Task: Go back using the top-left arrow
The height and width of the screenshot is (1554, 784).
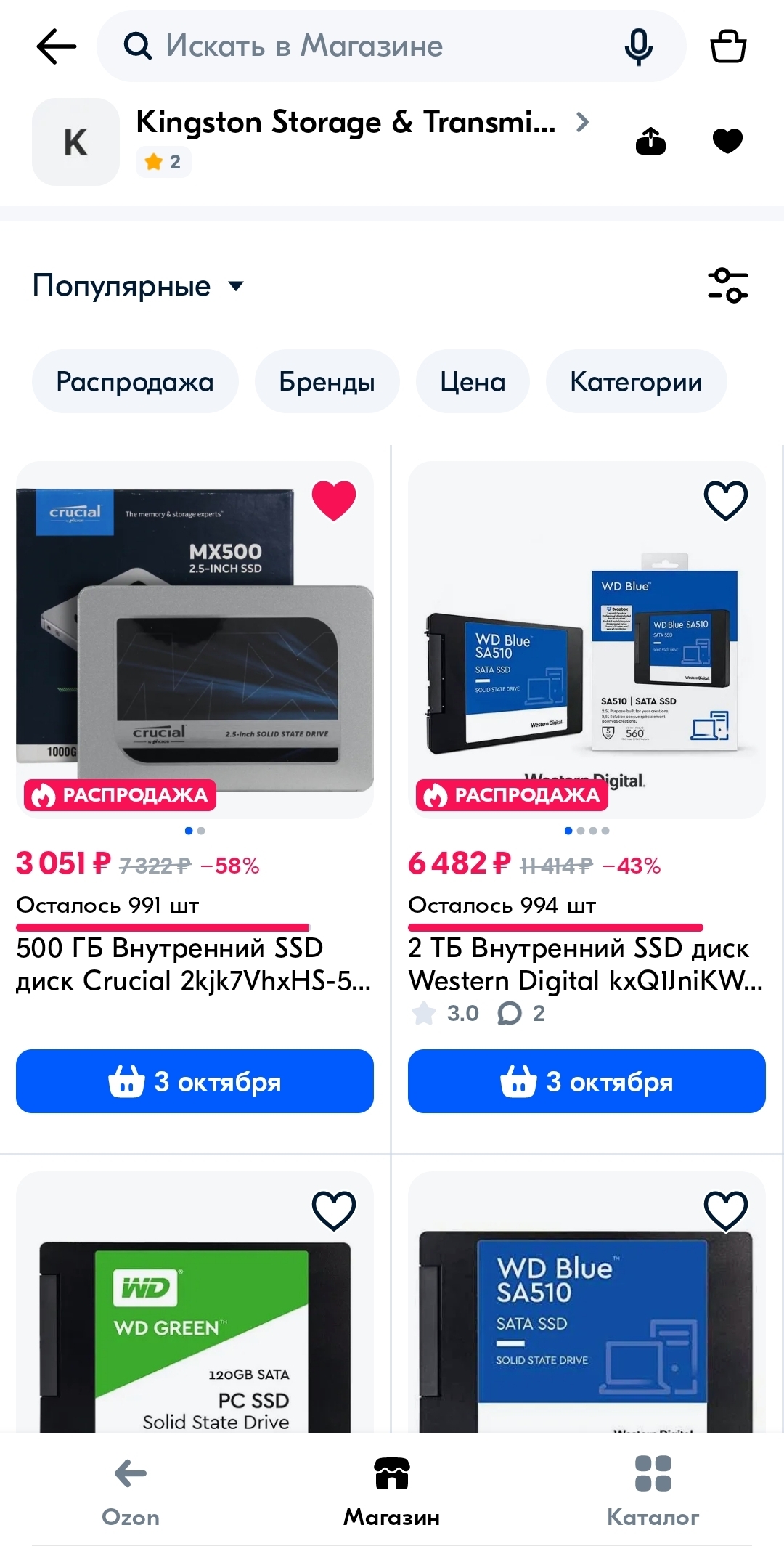Action: [57, 46]
